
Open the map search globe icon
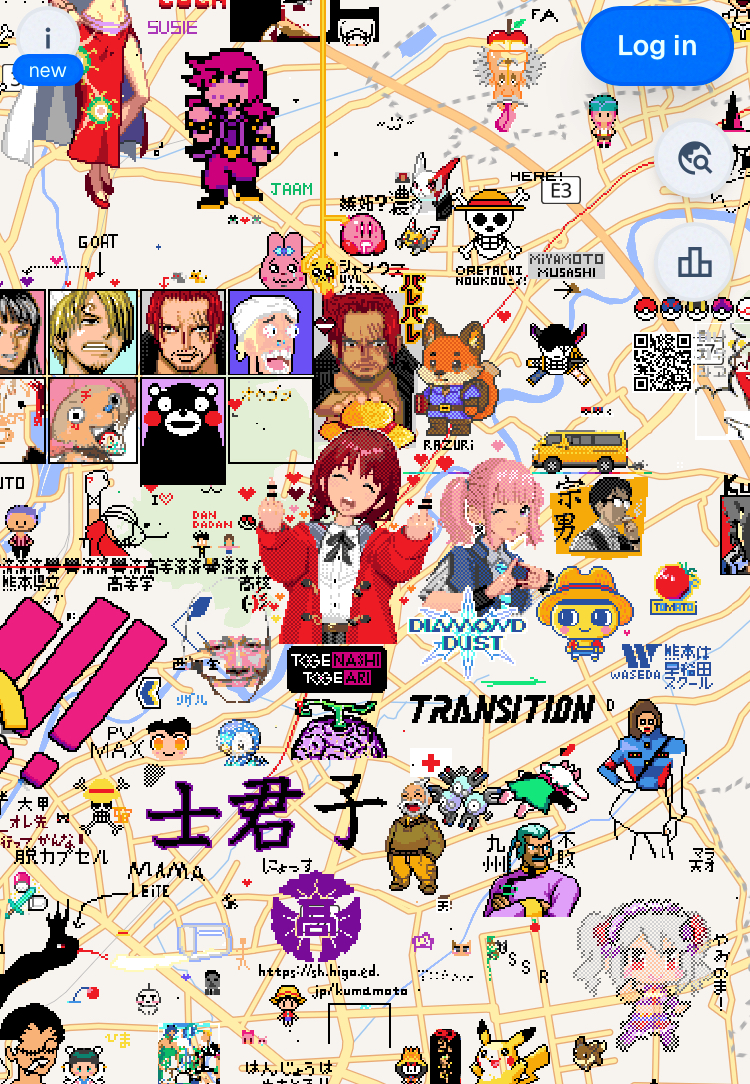tap(694, 158)
